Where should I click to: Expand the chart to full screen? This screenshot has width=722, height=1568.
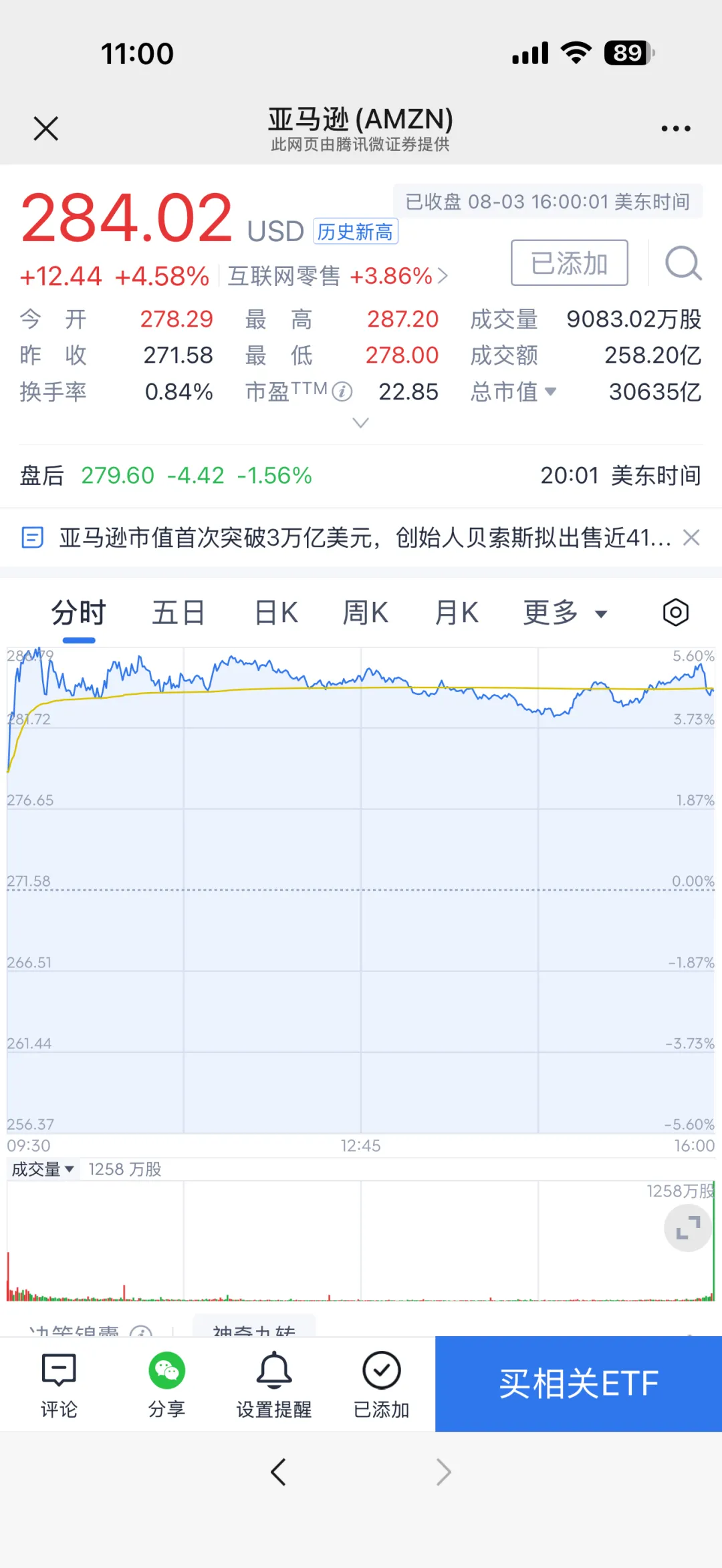click(688, 1228)
